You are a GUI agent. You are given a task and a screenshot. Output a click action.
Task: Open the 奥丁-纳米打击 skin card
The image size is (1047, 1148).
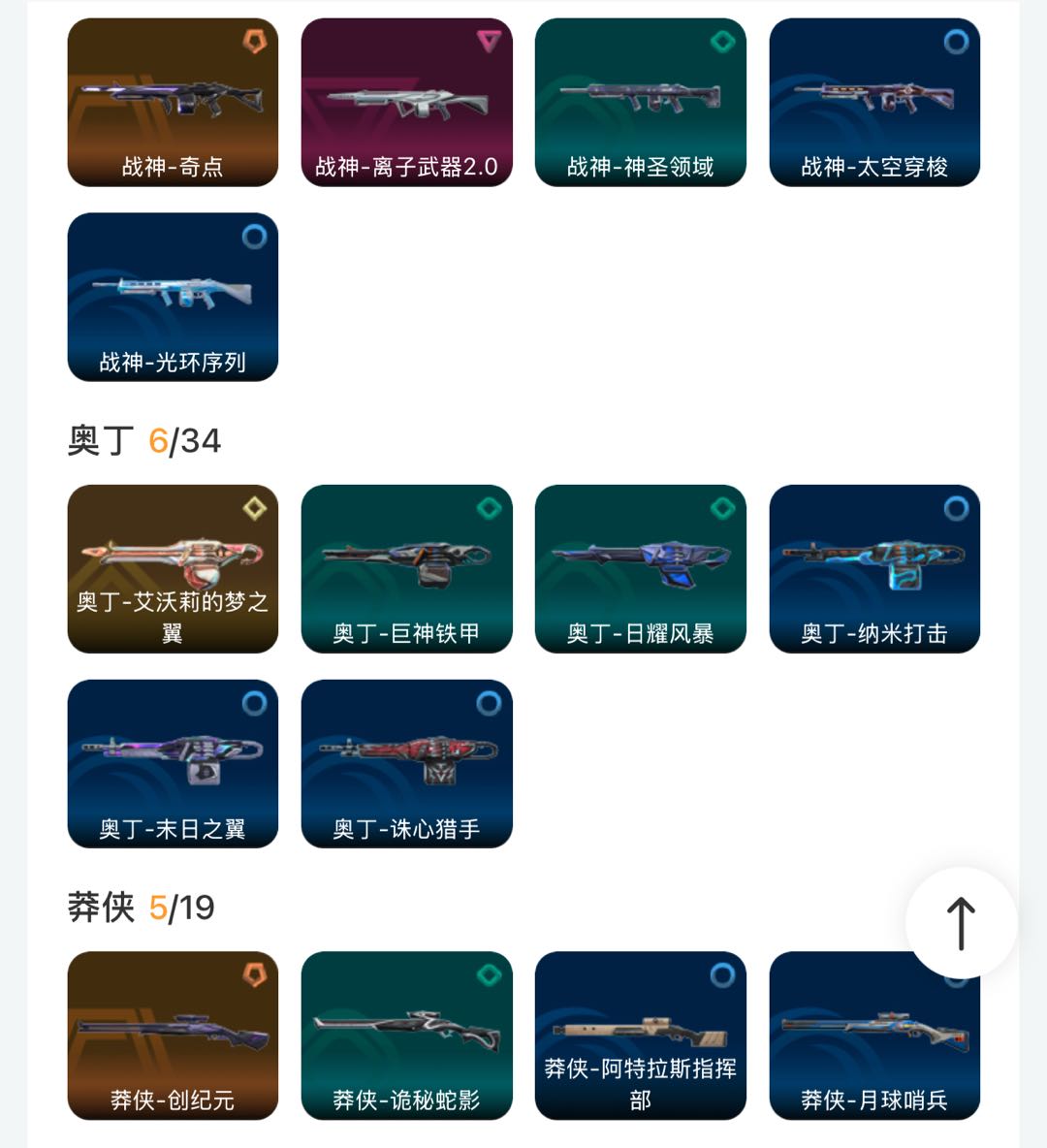point(874,568)
